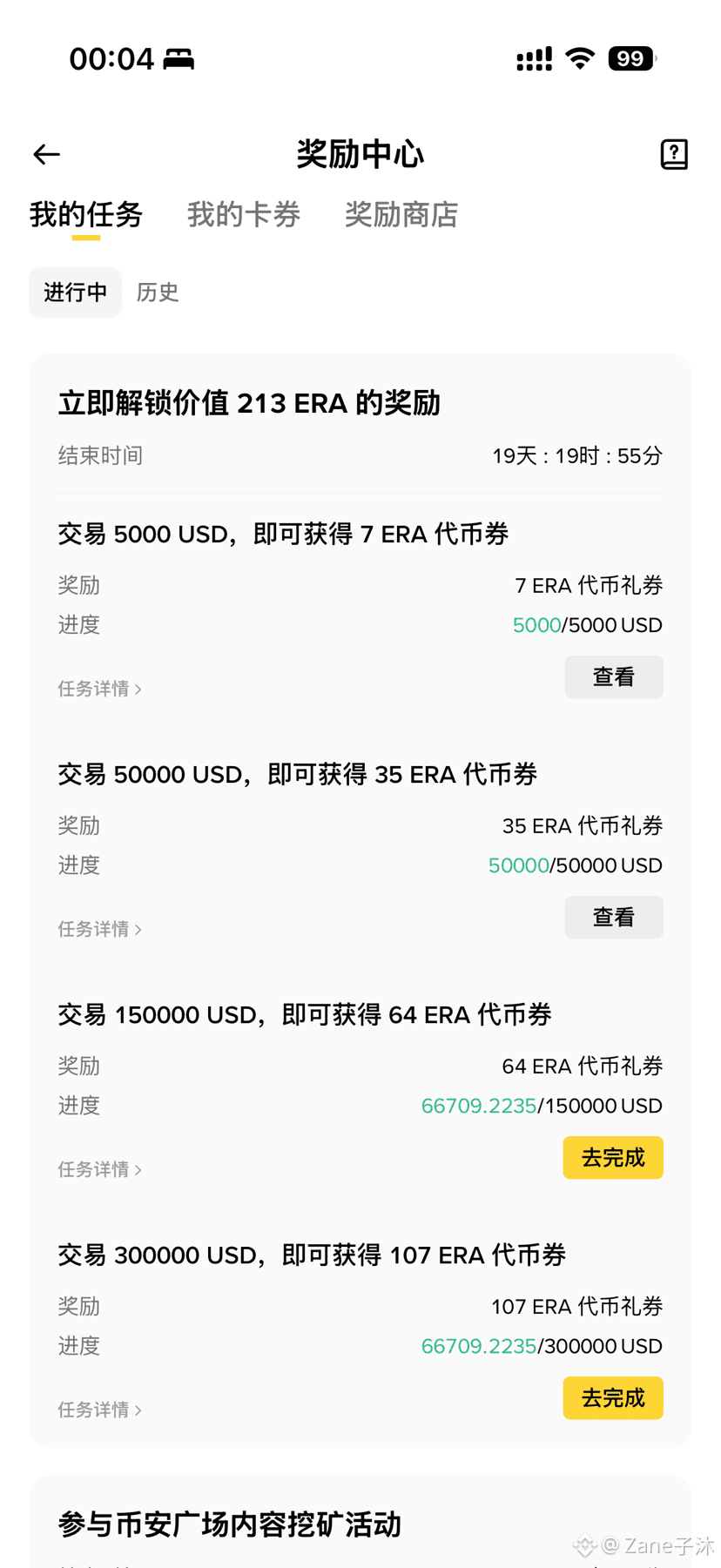
Task: Open 任务详情 for the 50000 USD task
Action: click(100, 929)
